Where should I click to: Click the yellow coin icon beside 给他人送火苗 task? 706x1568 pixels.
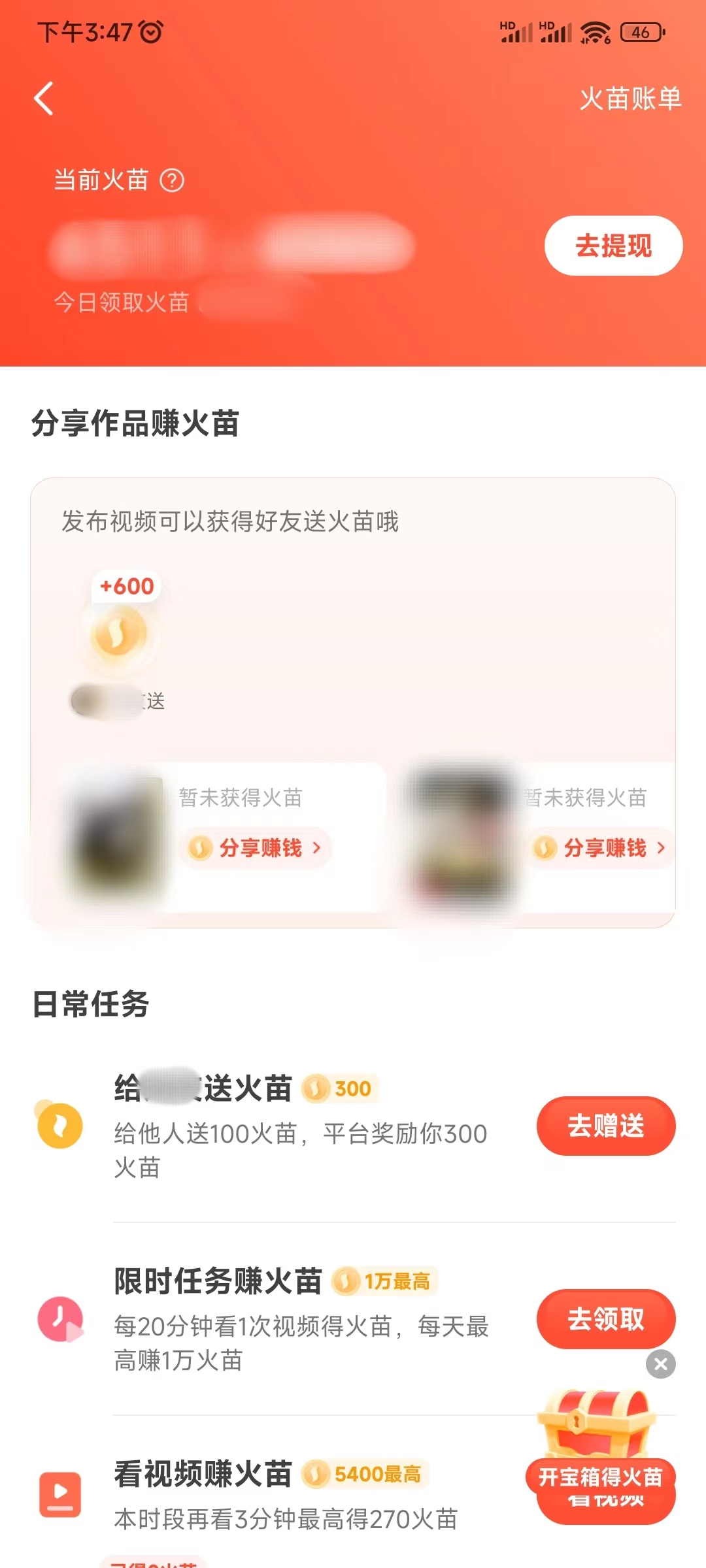point(59,1125)
